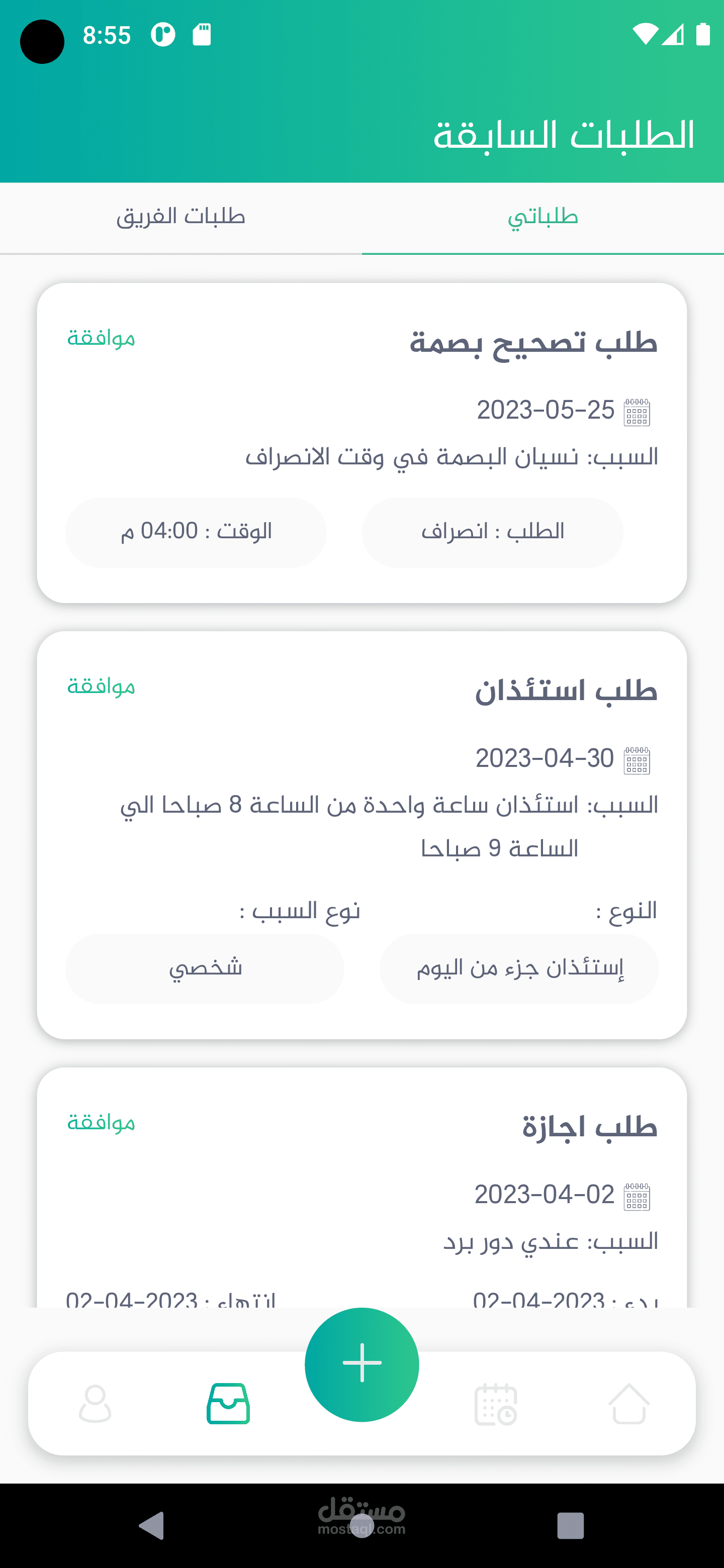Viewport: 724px width, 1568px height.
Task: Select the طلباتي tab
Action: pyautogui.click(x=542, y=217)
